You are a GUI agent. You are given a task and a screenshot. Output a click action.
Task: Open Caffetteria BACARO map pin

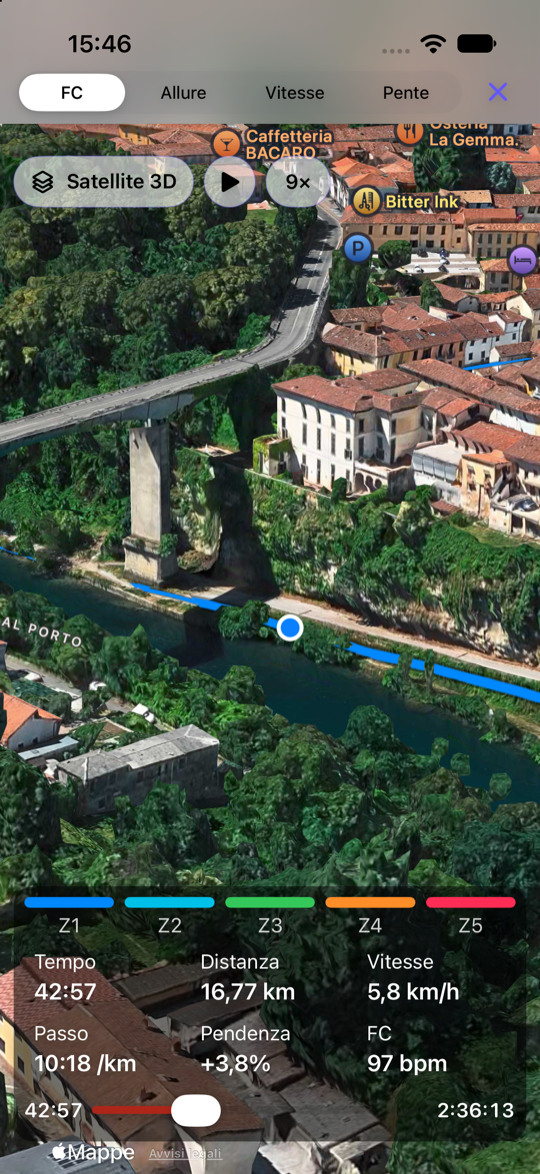pos(273,144)
